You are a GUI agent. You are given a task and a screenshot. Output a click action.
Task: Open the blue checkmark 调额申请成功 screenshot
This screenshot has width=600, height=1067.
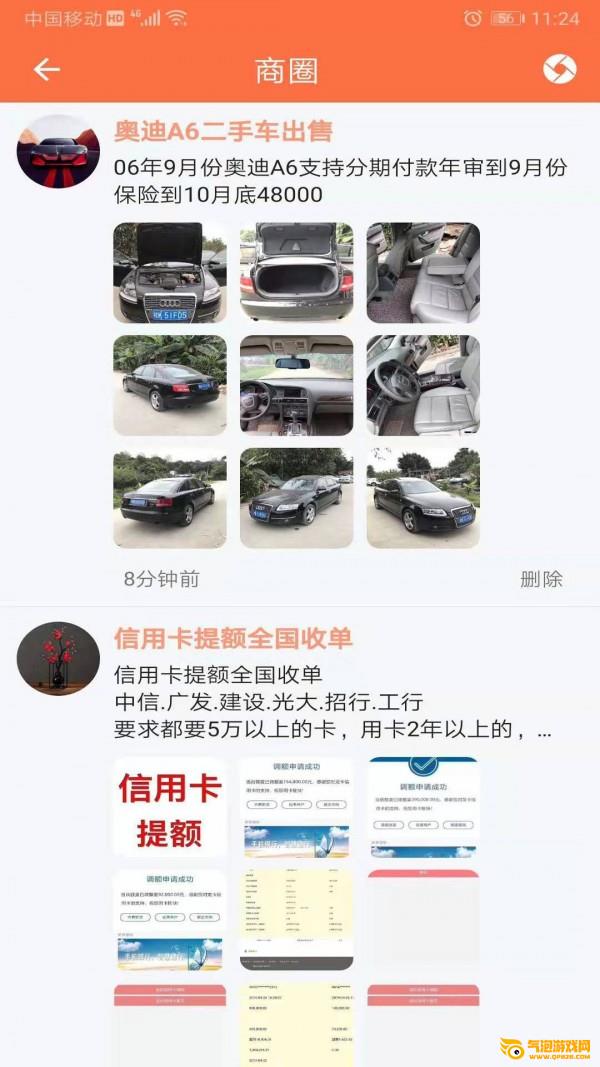click(423, 807)
